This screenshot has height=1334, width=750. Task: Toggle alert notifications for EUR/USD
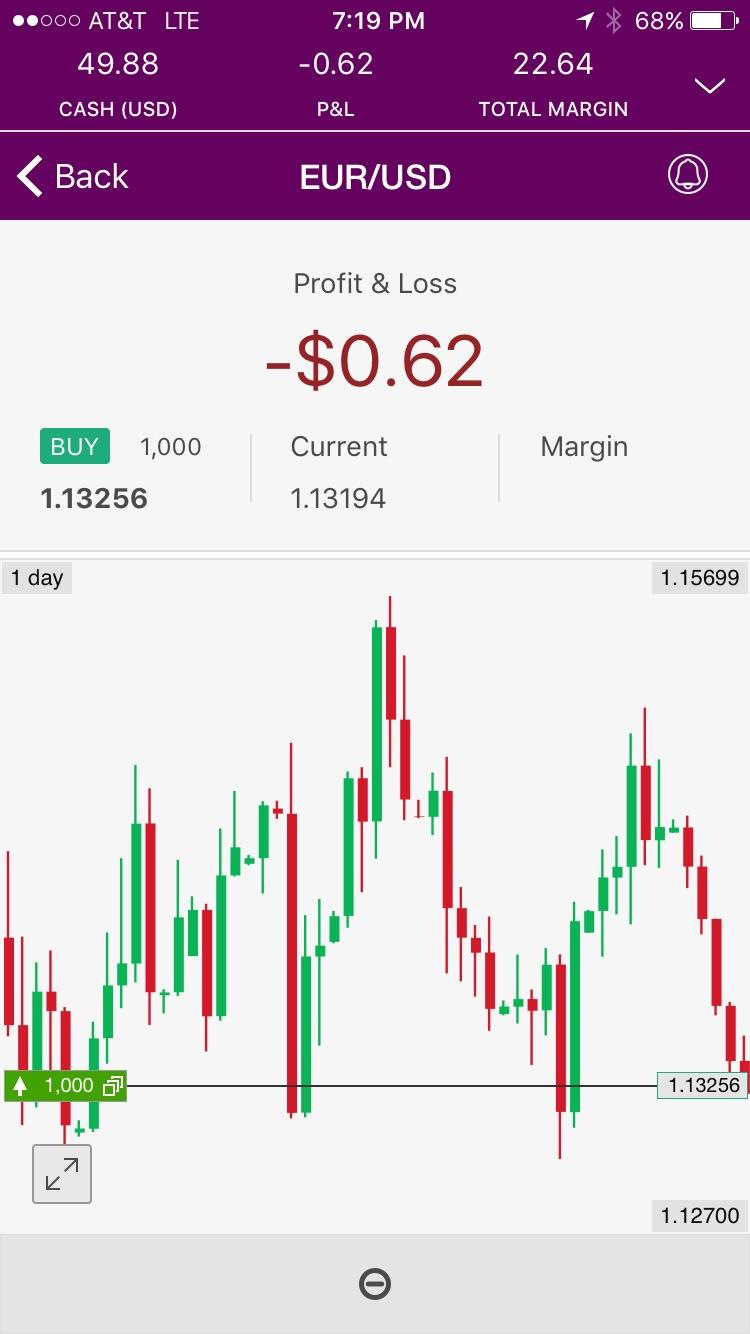click(687, 173)
